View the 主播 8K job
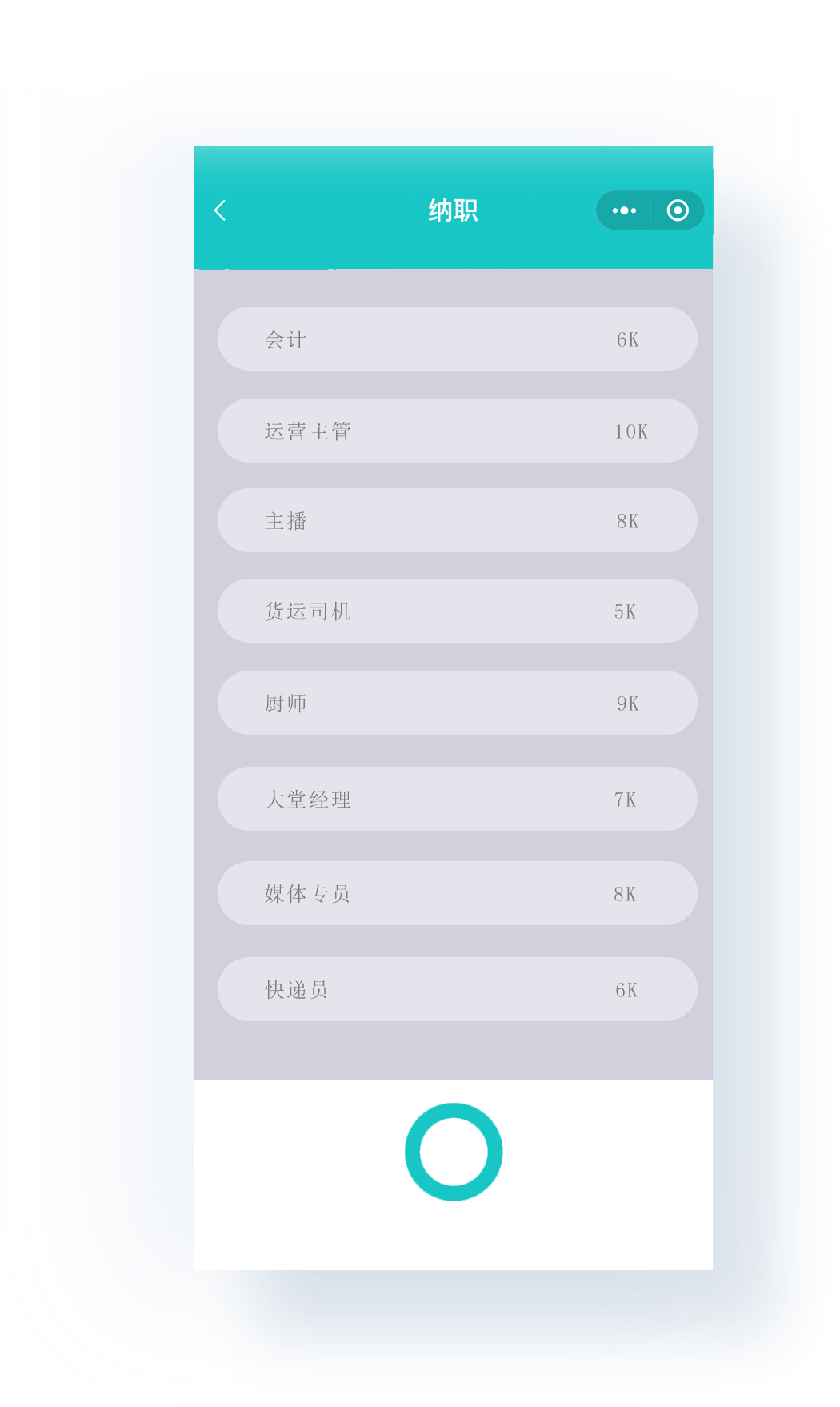This screenshot has height=1407, width=840. pyautogui.click(x=457, y=520)
